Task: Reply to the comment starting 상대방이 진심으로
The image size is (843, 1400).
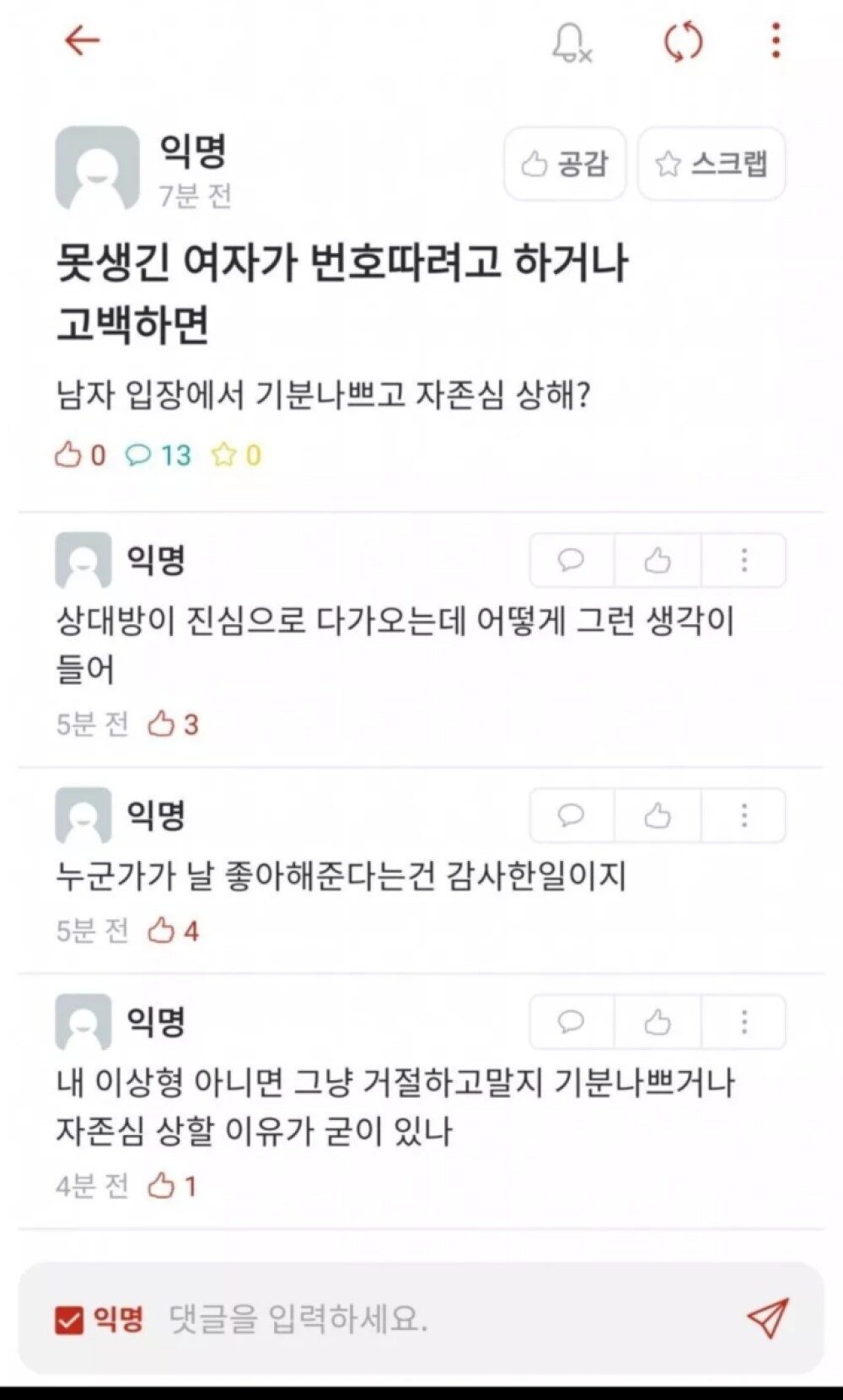Action: [572, 560]
